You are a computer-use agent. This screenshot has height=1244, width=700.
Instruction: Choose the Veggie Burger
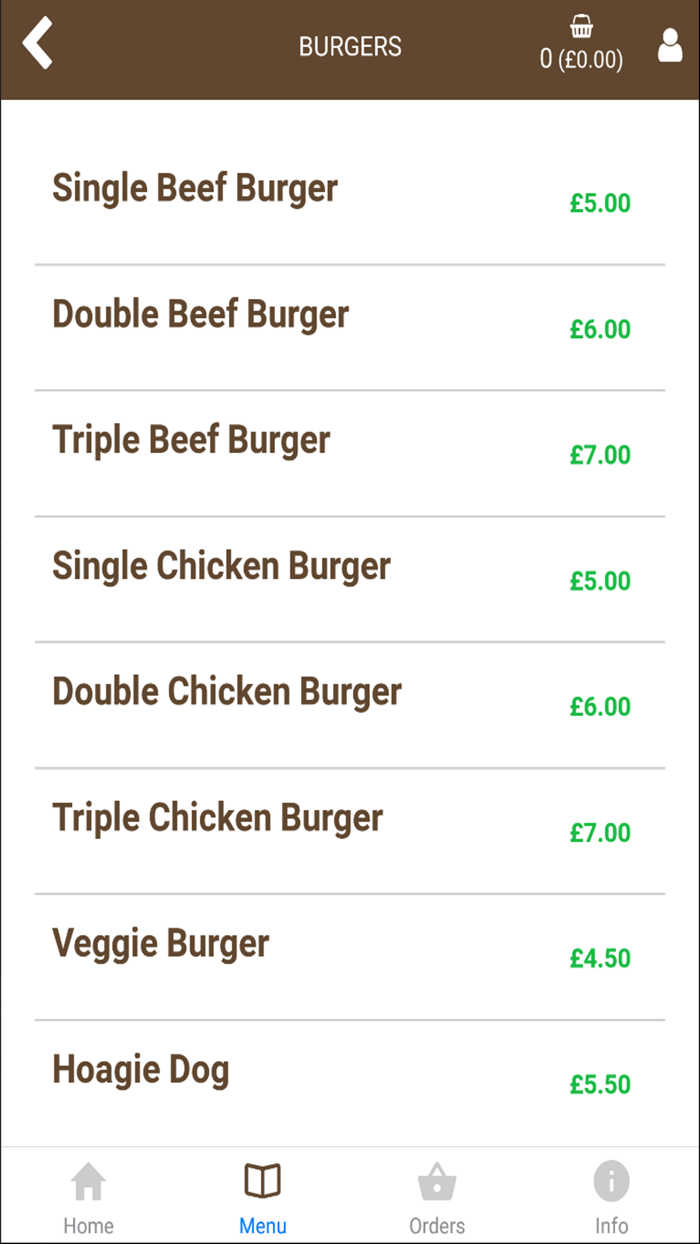pyautogui.click(x=161, y=945)
